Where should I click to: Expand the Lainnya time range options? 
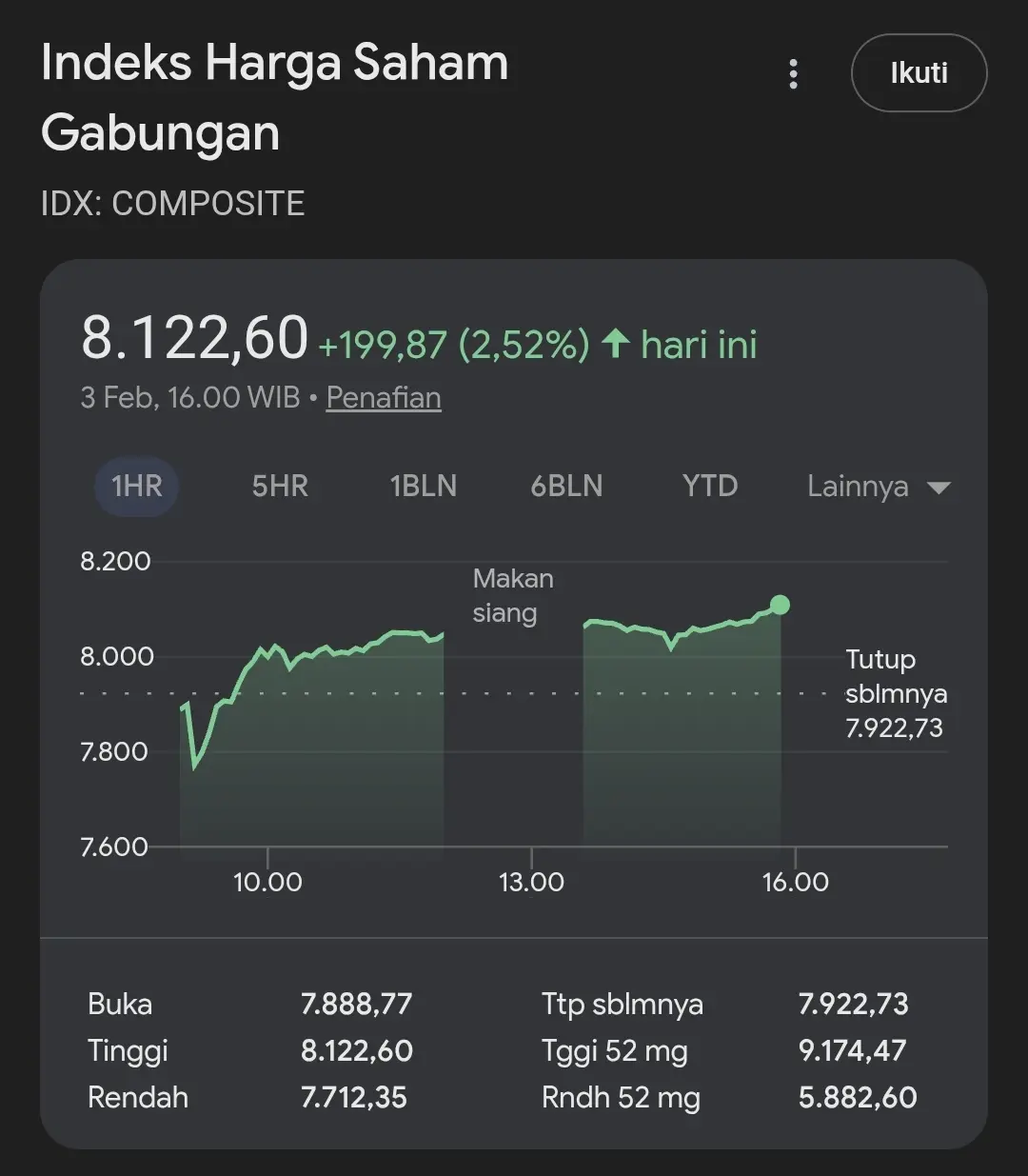(857, 487)
